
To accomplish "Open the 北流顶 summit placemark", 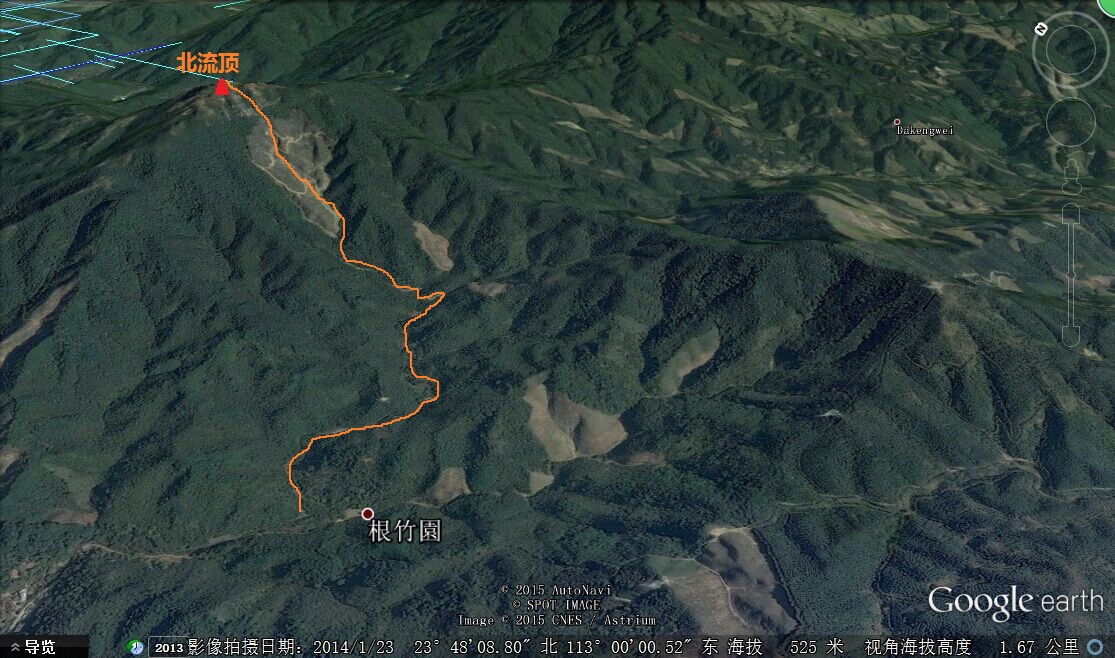I will tap(221, 86).
